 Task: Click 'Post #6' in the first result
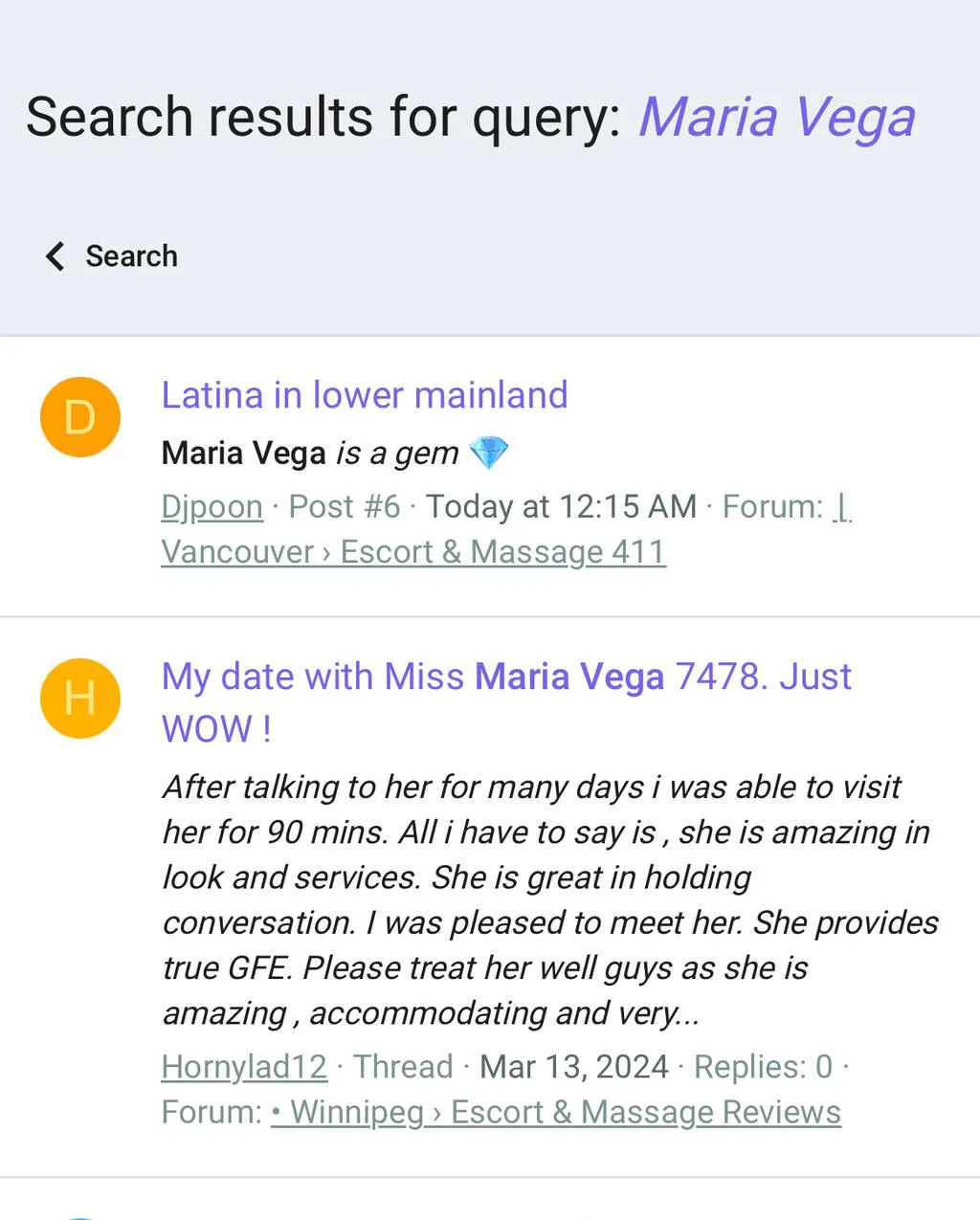[343, 506]
